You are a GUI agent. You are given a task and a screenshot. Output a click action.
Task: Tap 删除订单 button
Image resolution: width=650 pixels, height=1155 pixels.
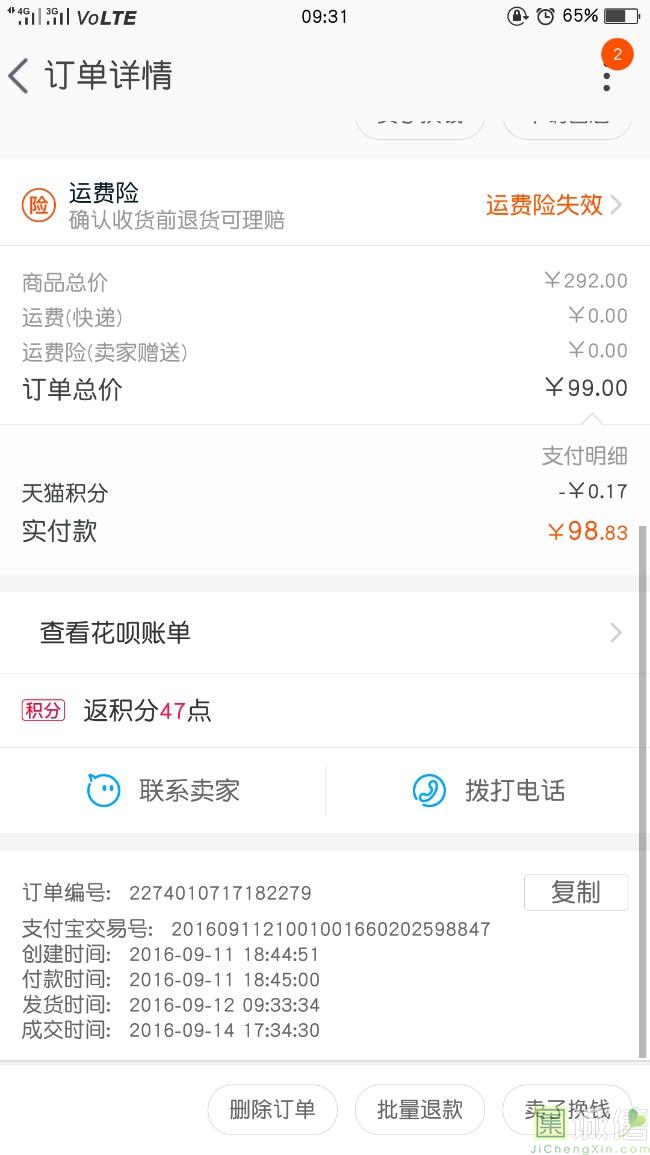pyautogui.click(x=272, y=1109)
